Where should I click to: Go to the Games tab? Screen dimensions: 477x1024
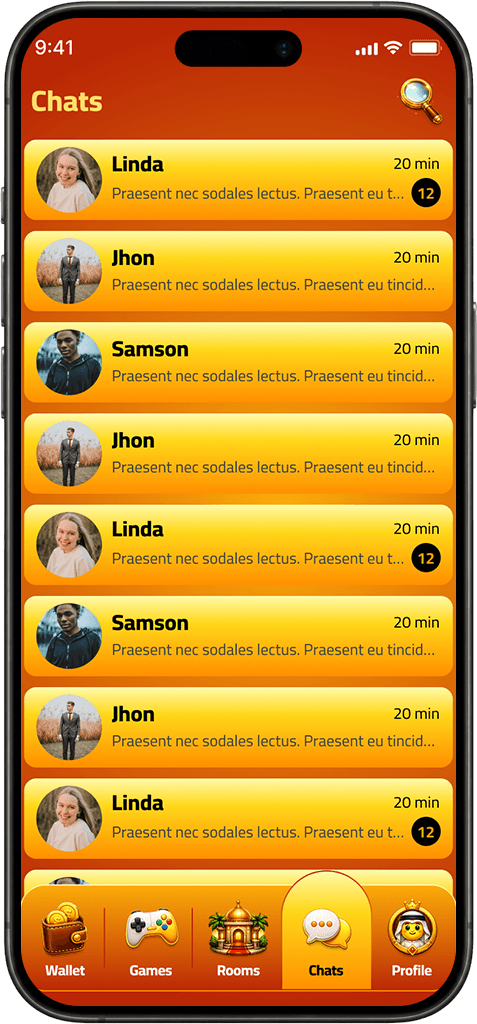click(x=150, y=938)
